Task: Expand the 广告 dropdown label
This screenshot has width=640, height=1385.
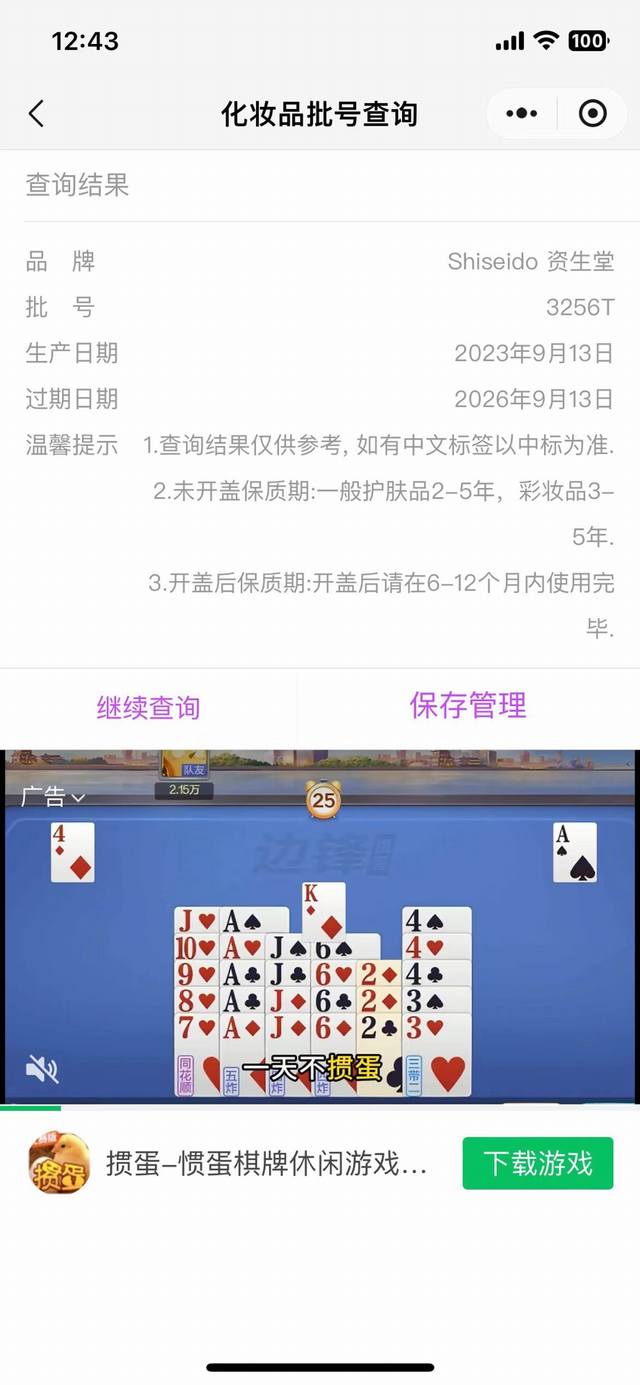Action: [x=53, y=797]
